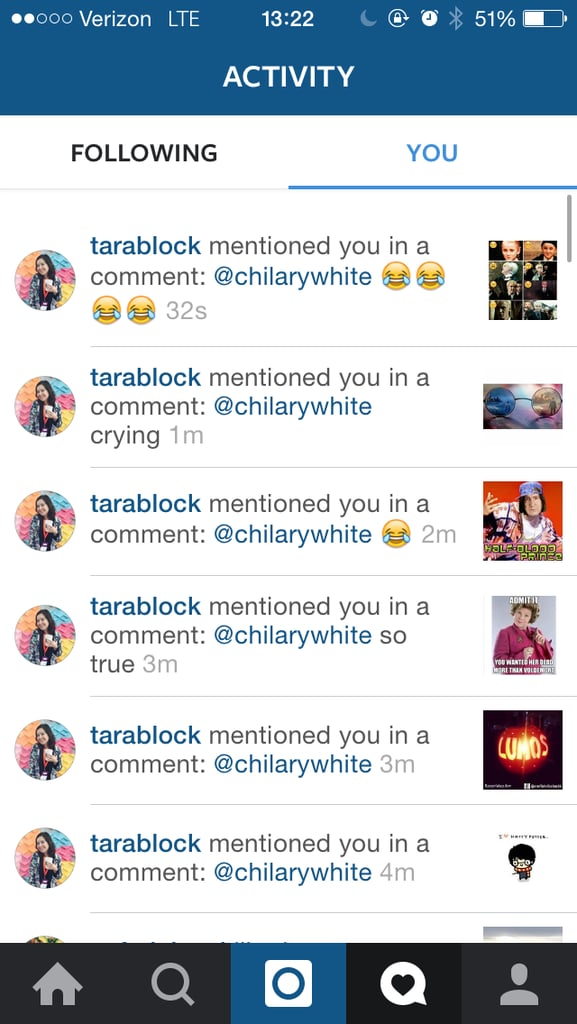Open the Half-Blood Prince post thumbnail
Viewport: 577px width, 1024px height.
coord(522,521)
